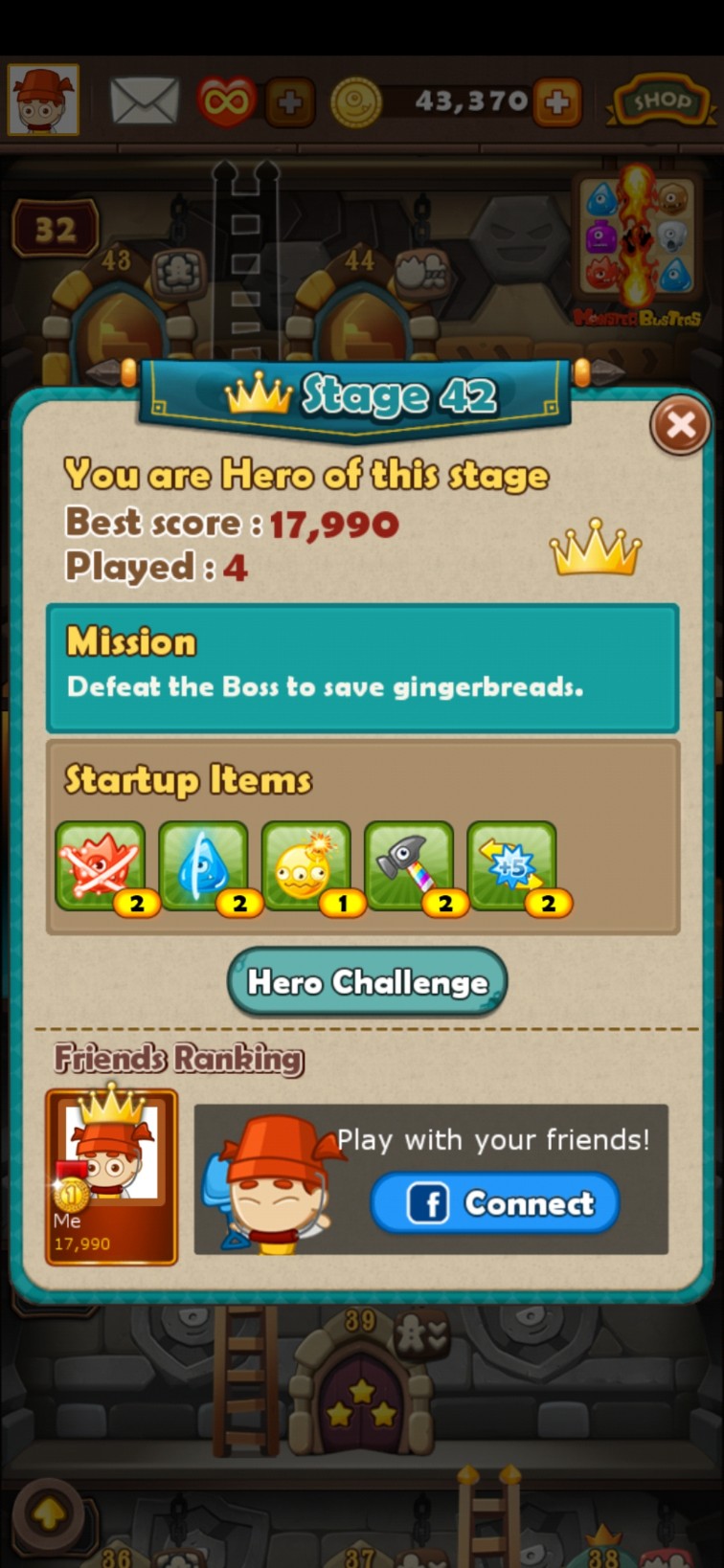724x1568 pixels.
Task: Open the player profile avatar
Action: [x=43, y=100]
